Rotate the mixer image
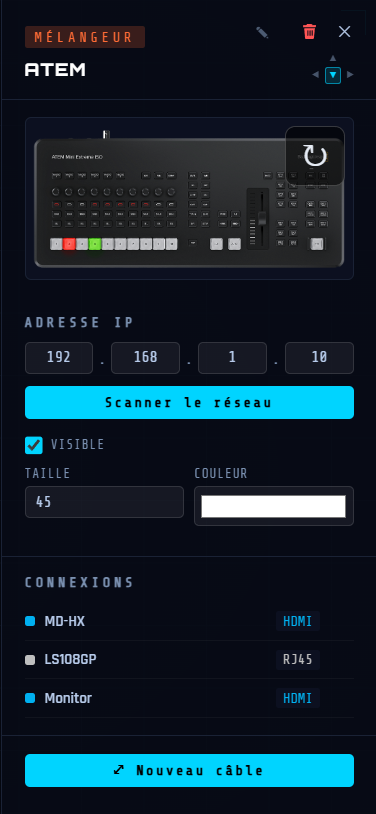 pos(315,156)
